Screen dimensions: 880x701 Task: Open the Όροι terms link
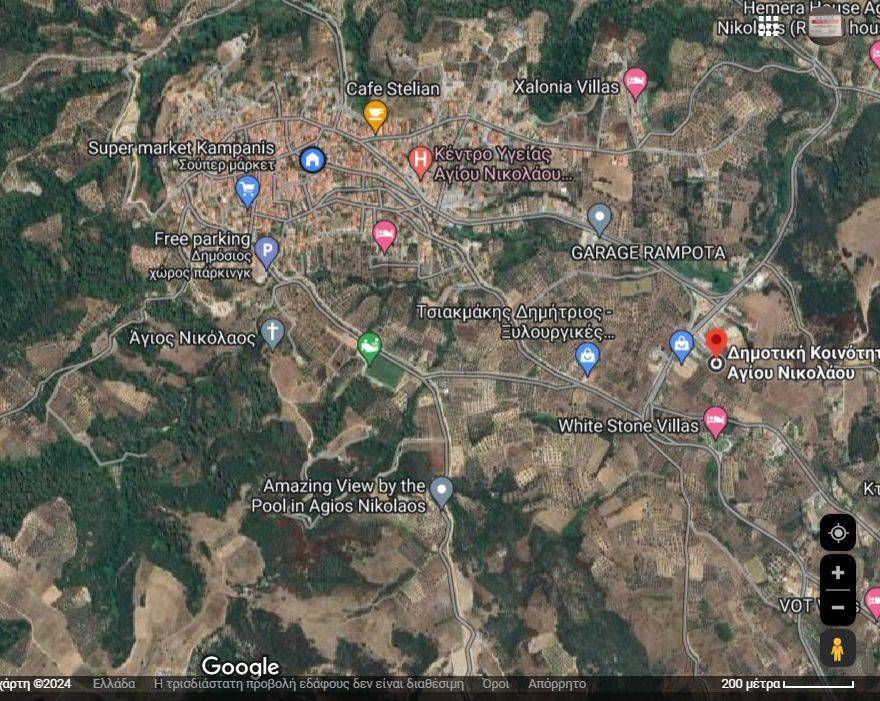coord(495,684)
